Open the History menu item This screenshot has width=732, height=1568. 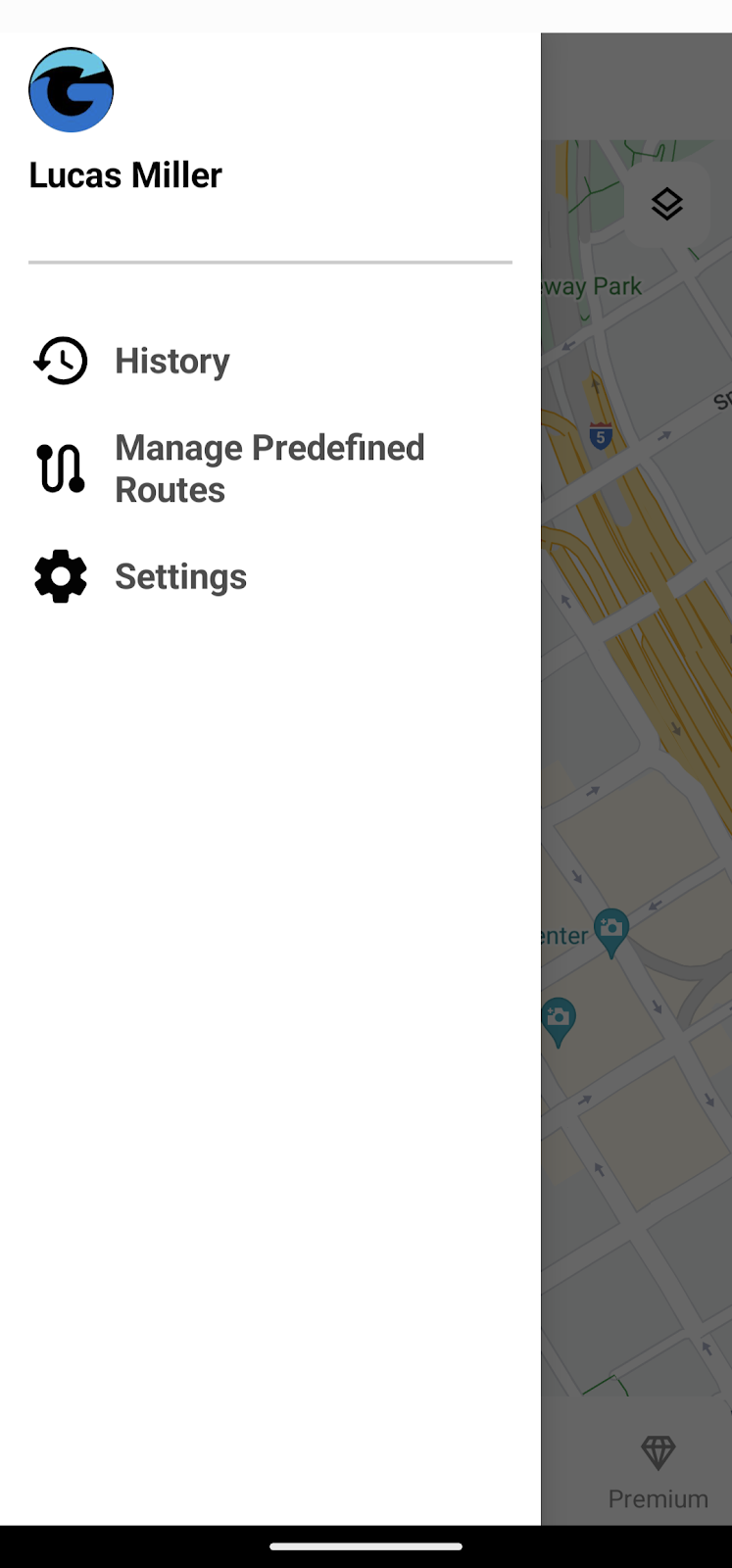point(269,361)
